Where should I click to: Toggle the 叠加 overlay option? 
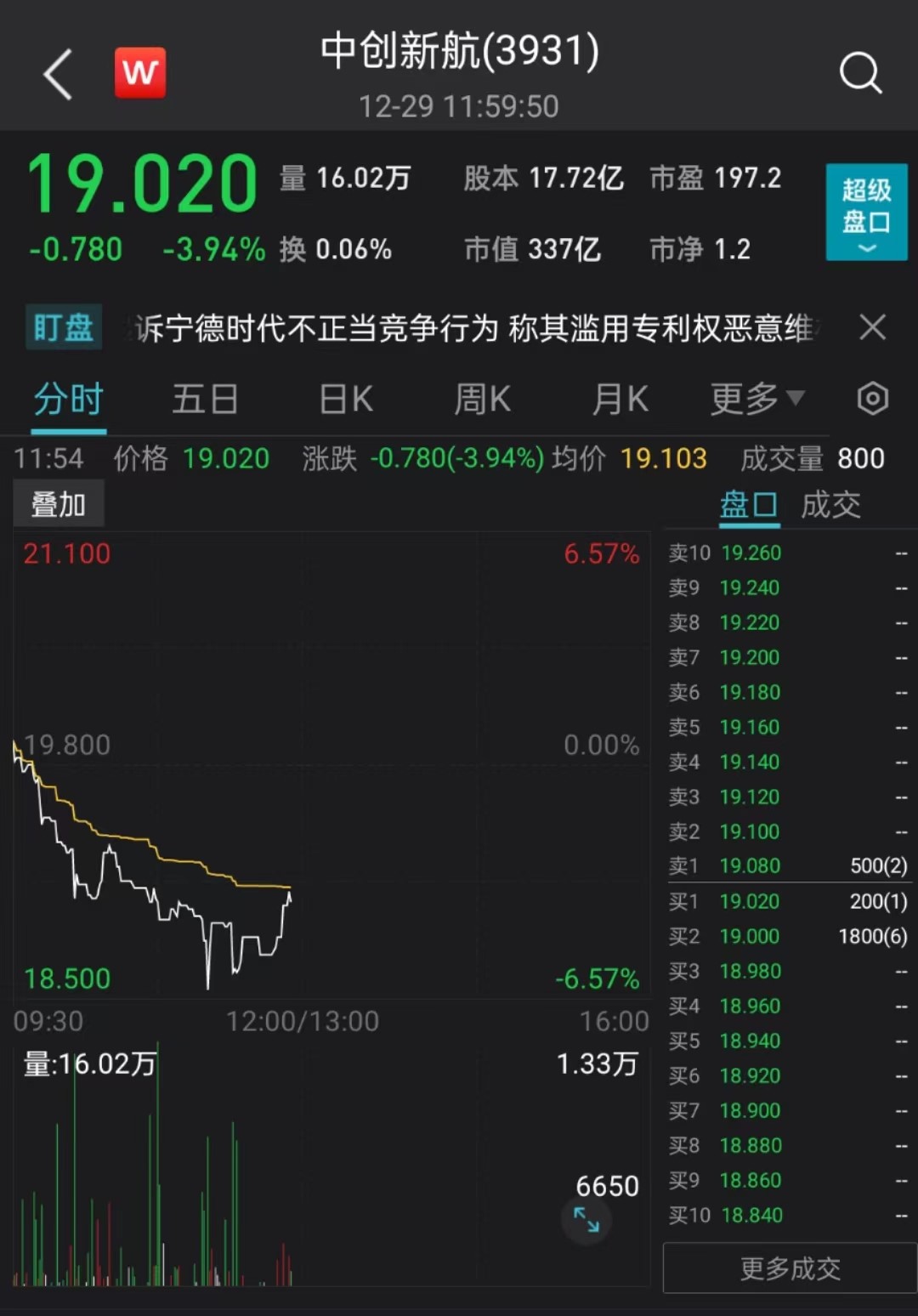point(58,503)
